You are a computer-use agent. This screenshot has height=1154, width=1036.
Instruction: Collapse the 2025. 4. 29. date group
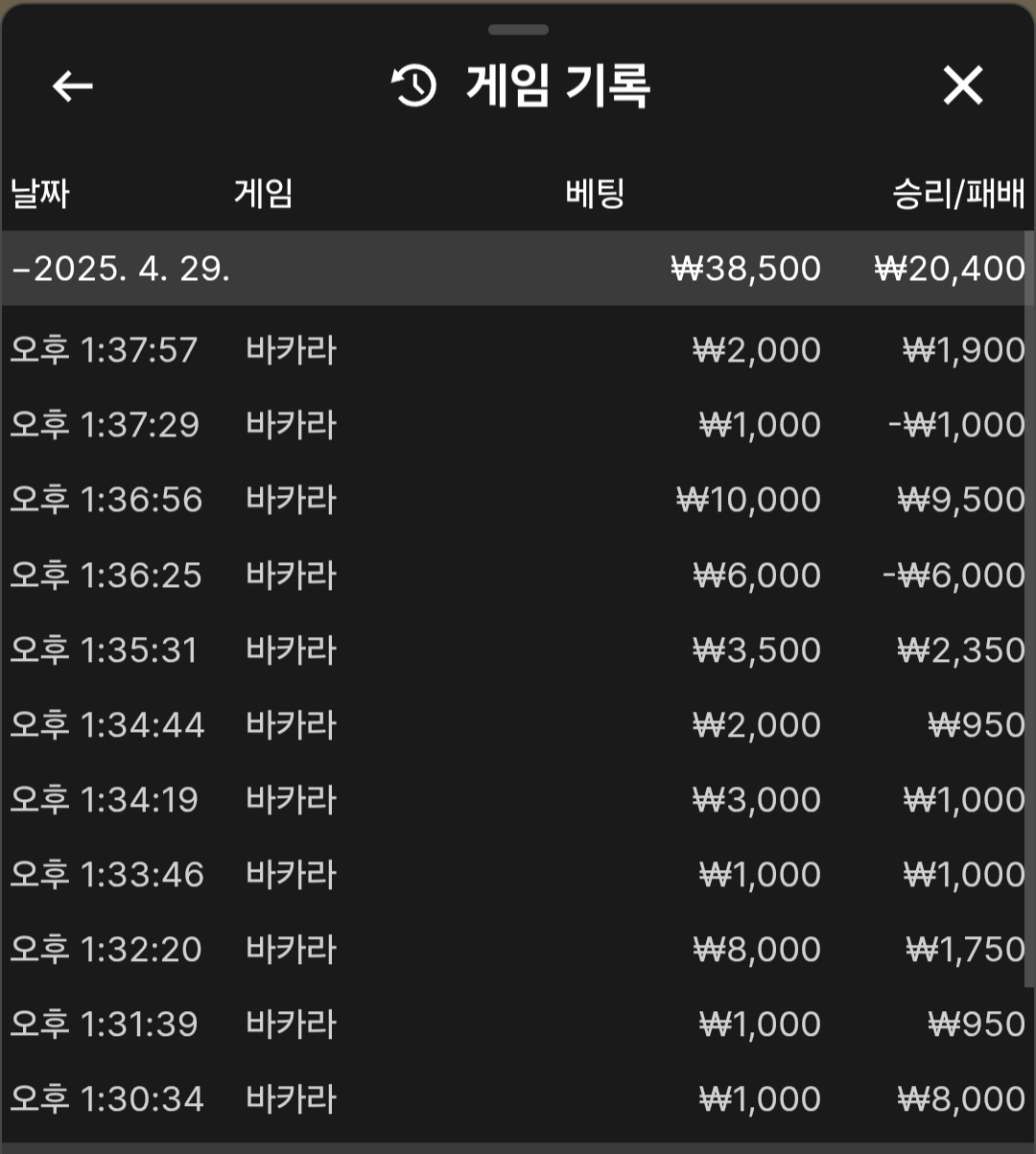(120, 269)
